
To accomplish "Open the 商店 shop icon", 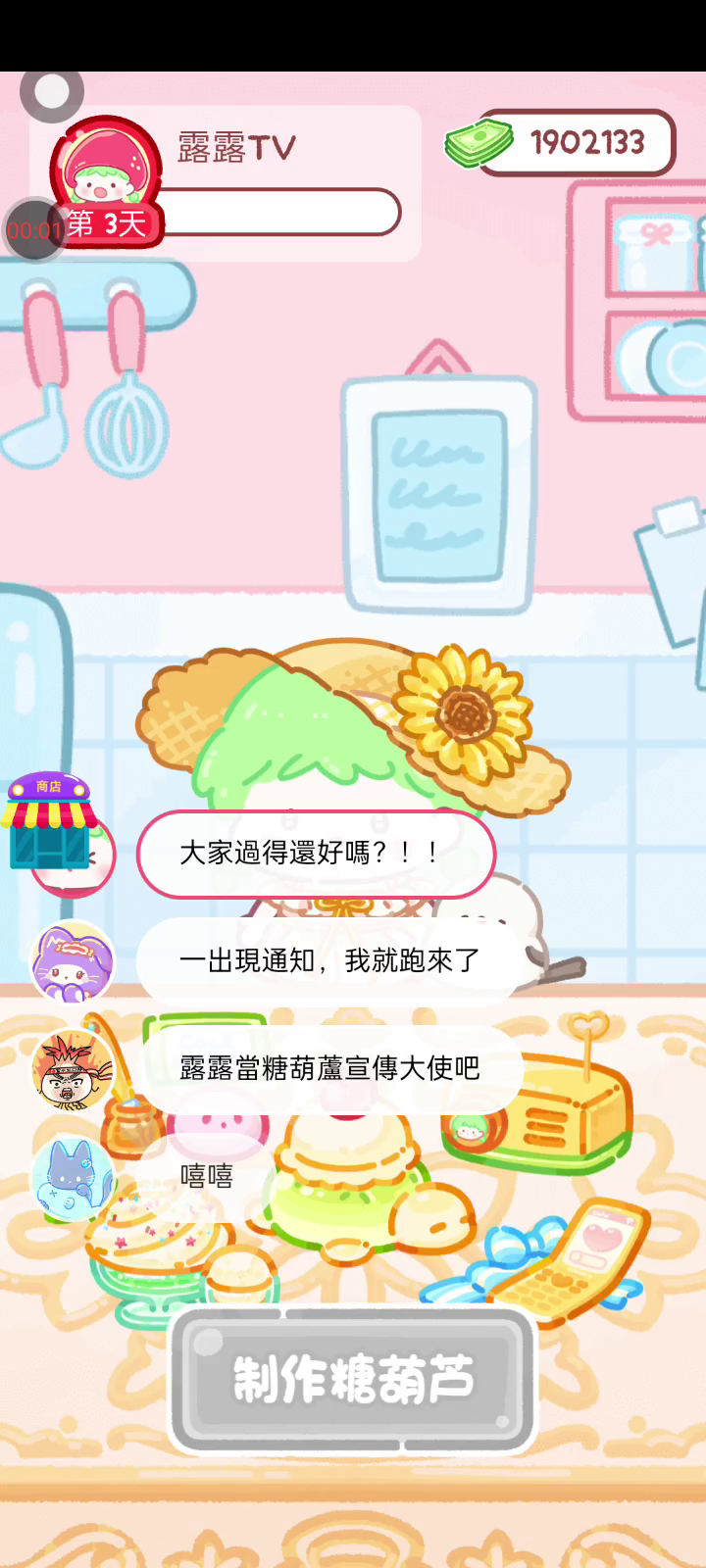I will click(x=49, y=821).
